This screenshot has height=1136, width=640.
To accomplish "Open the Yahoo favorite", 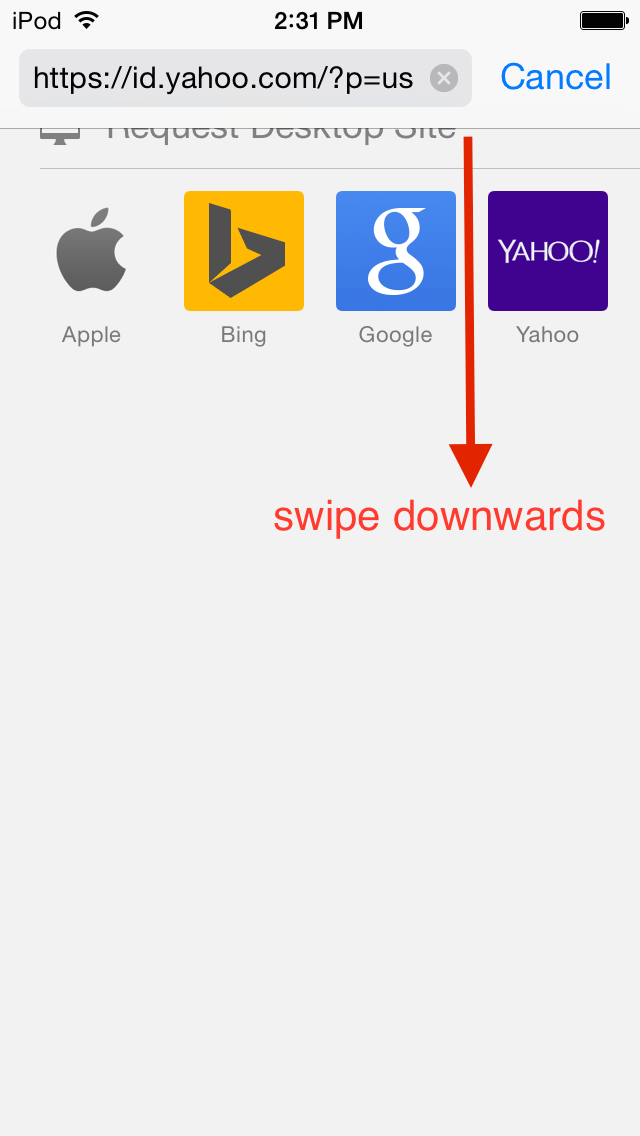I will tap(547, 251).
